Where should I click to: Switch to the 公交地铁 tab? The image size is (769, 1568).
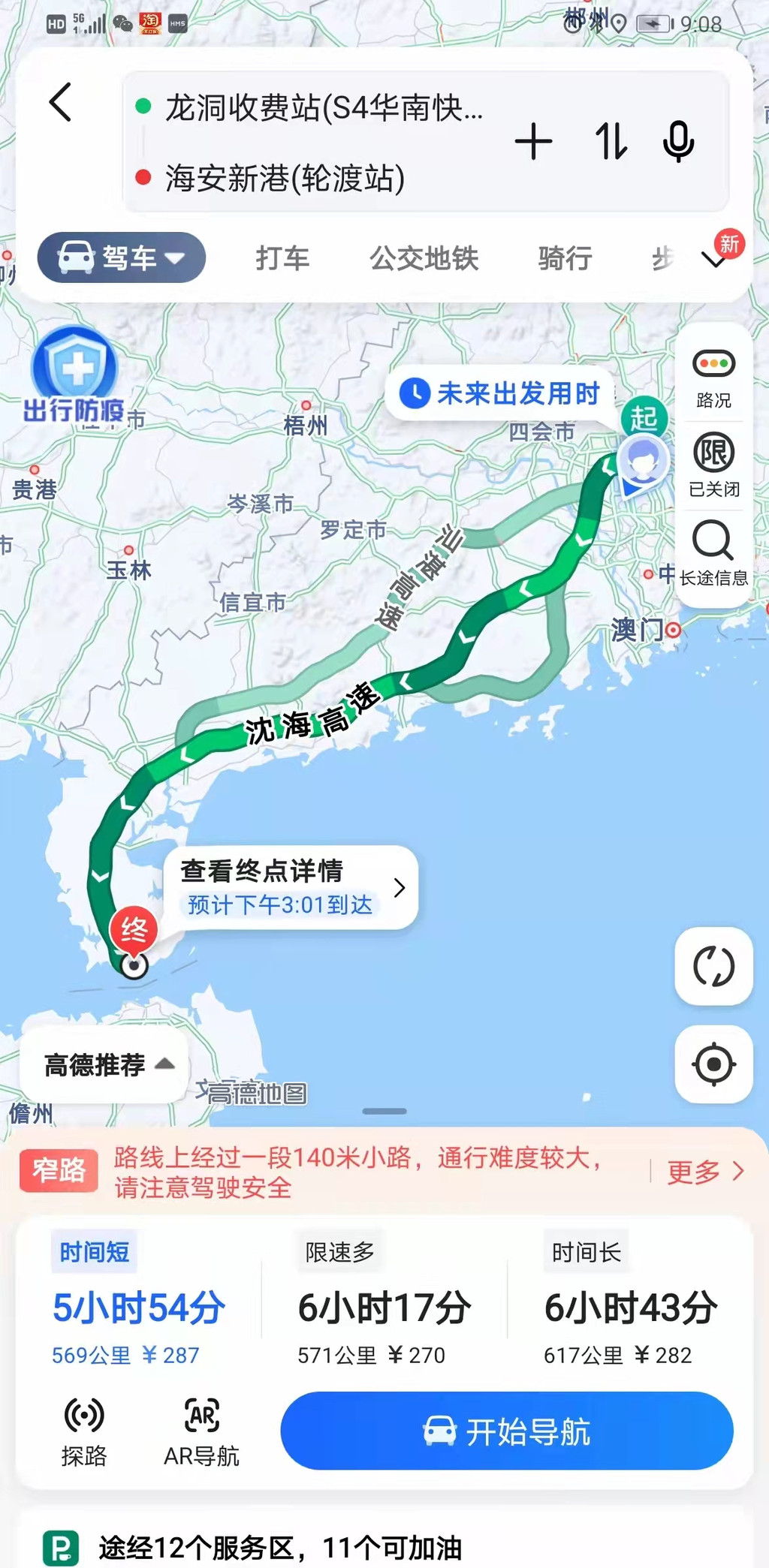[x=424, y=258]
